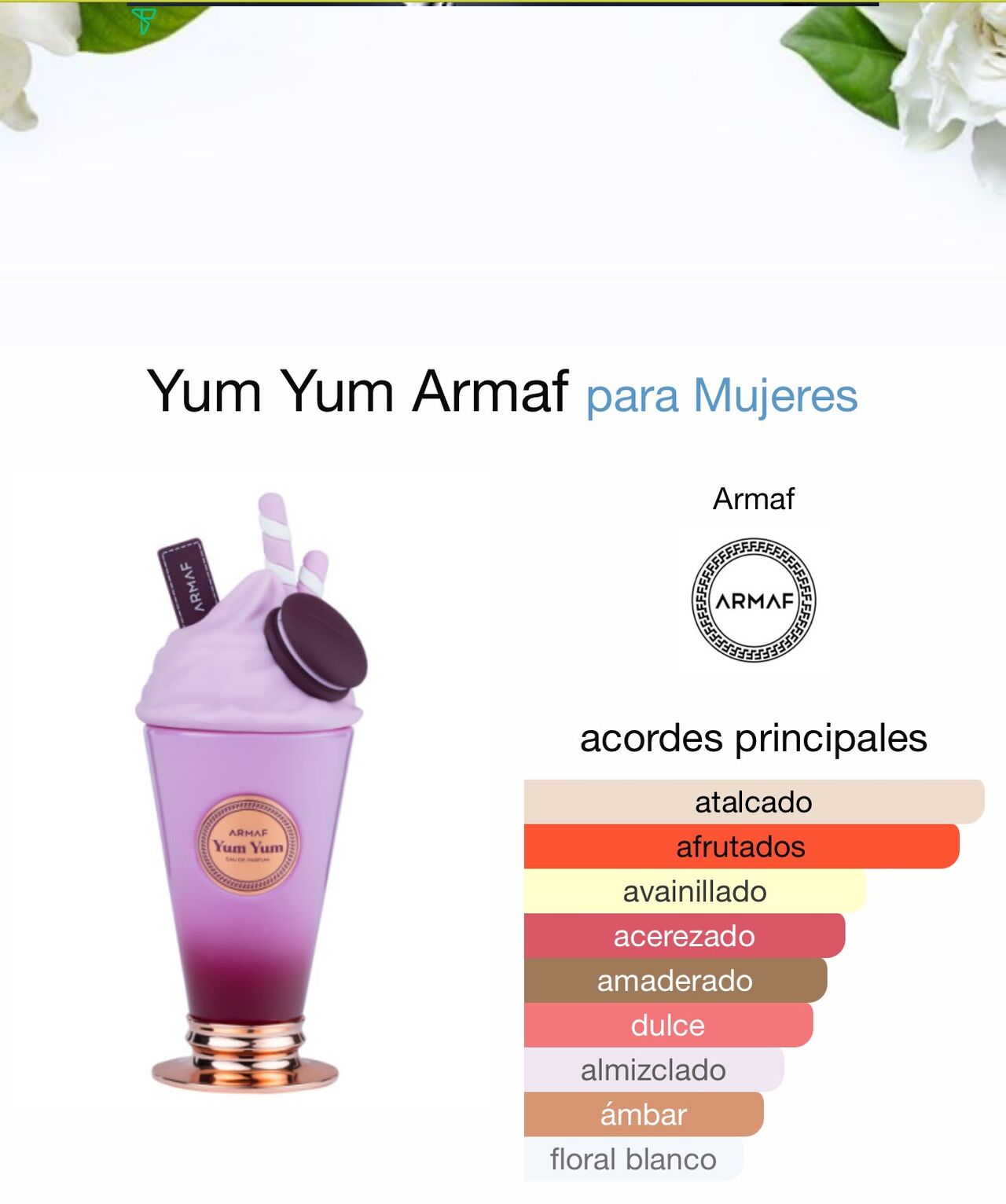Open the Yum Yum perfume bottle image
Viewport: 1006px width, 1204px height.
(x=250, y=792)
